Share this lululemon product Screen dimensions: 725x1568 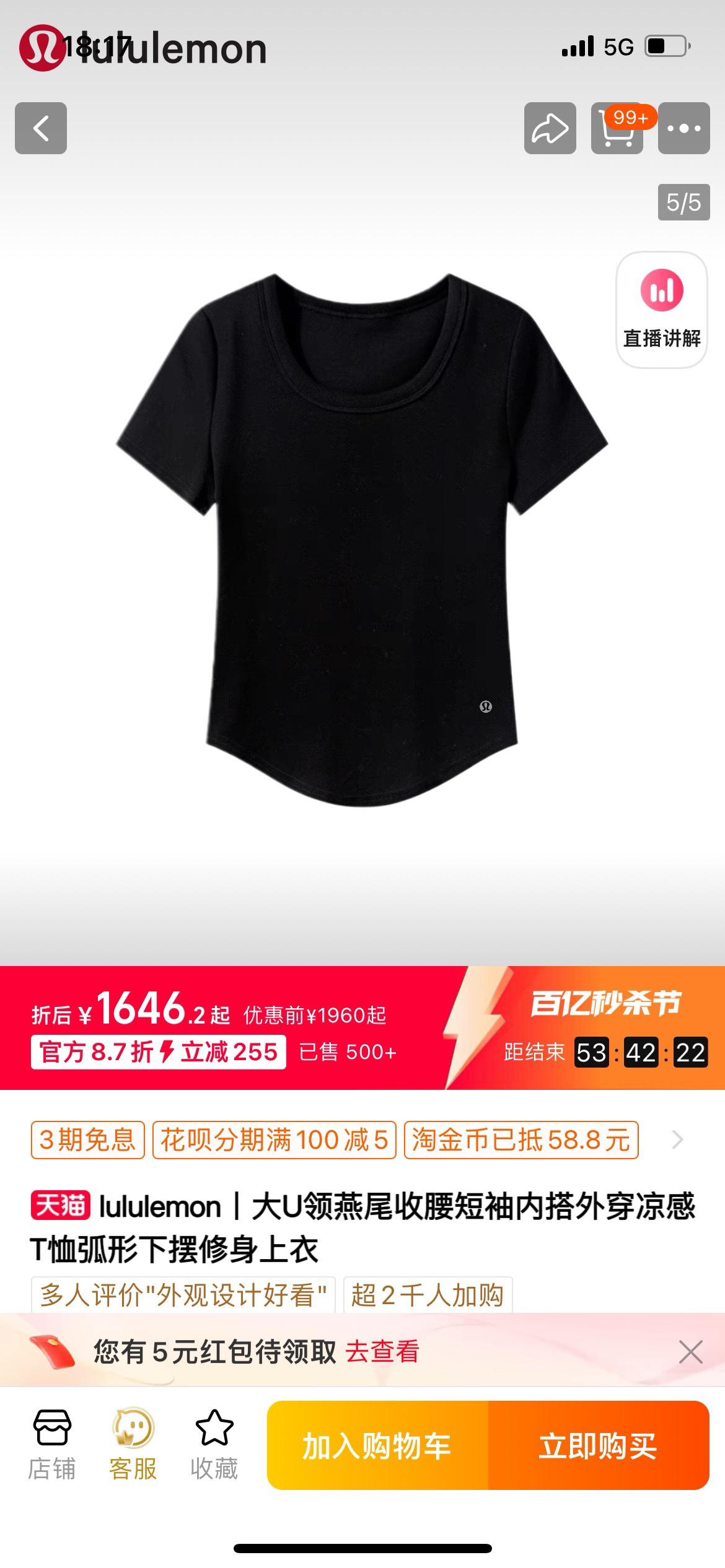(550, 128)
